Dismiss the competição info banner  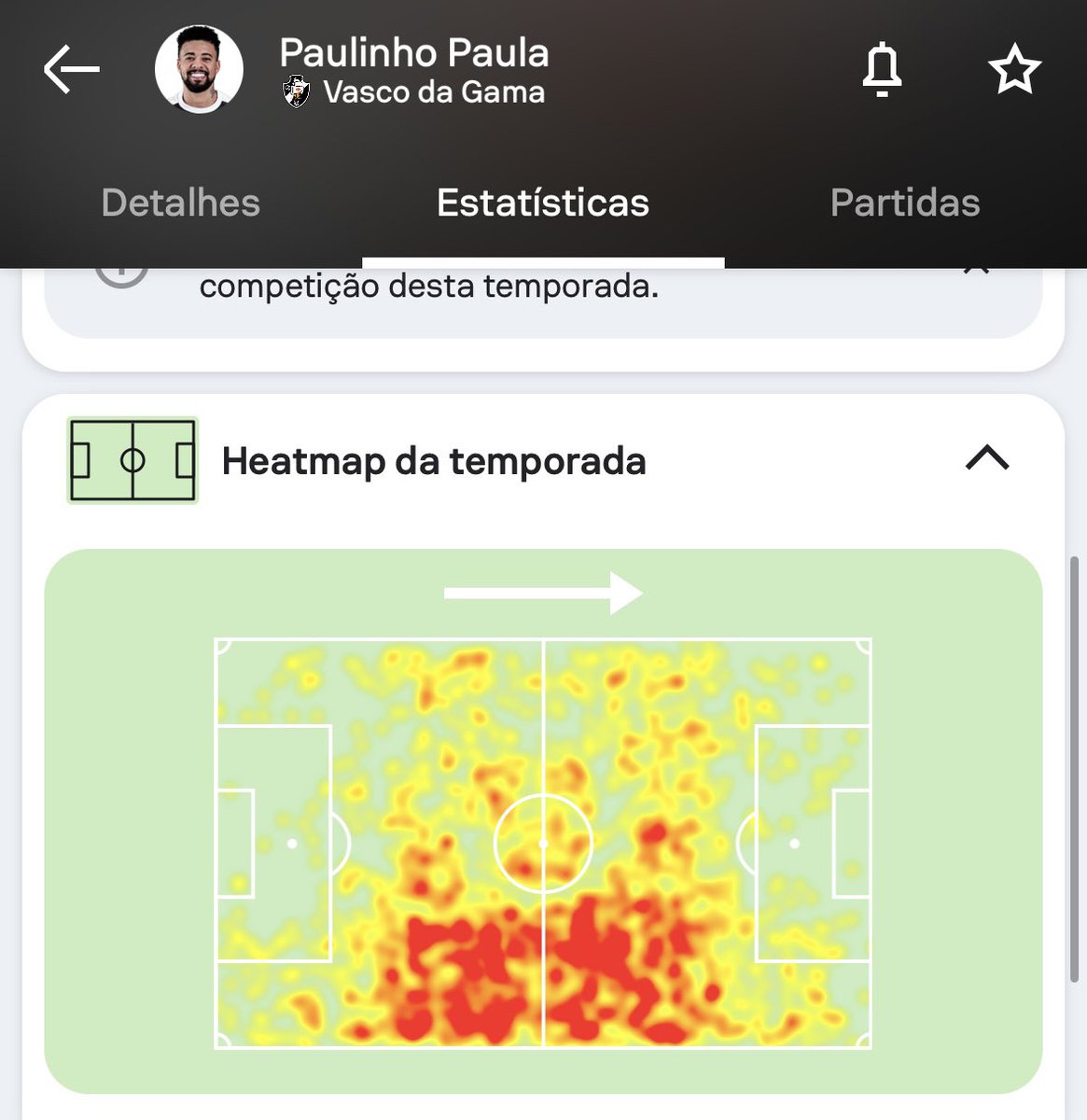click(976, 272)
